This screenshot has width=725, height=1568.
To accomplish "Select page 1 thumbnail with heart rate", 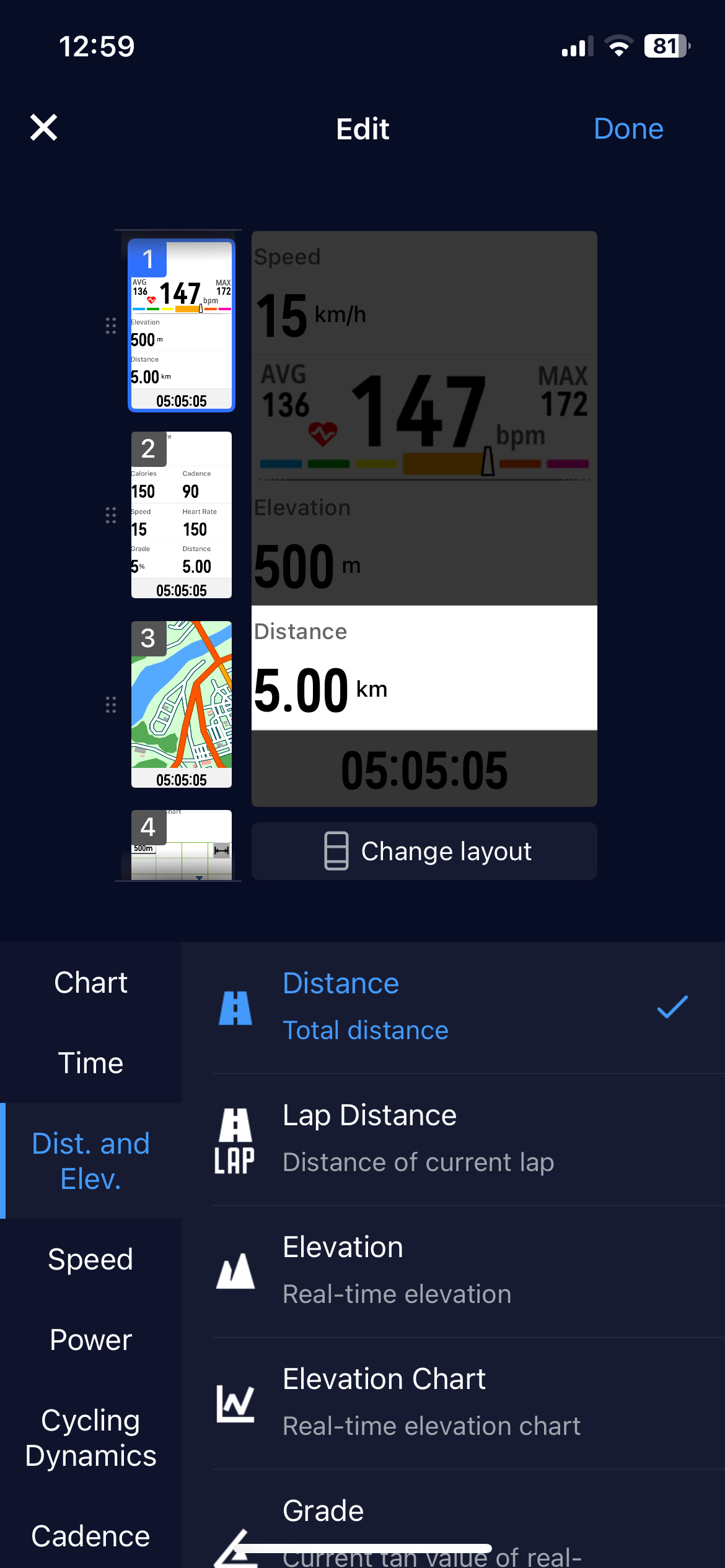I will tap(181, 325).
